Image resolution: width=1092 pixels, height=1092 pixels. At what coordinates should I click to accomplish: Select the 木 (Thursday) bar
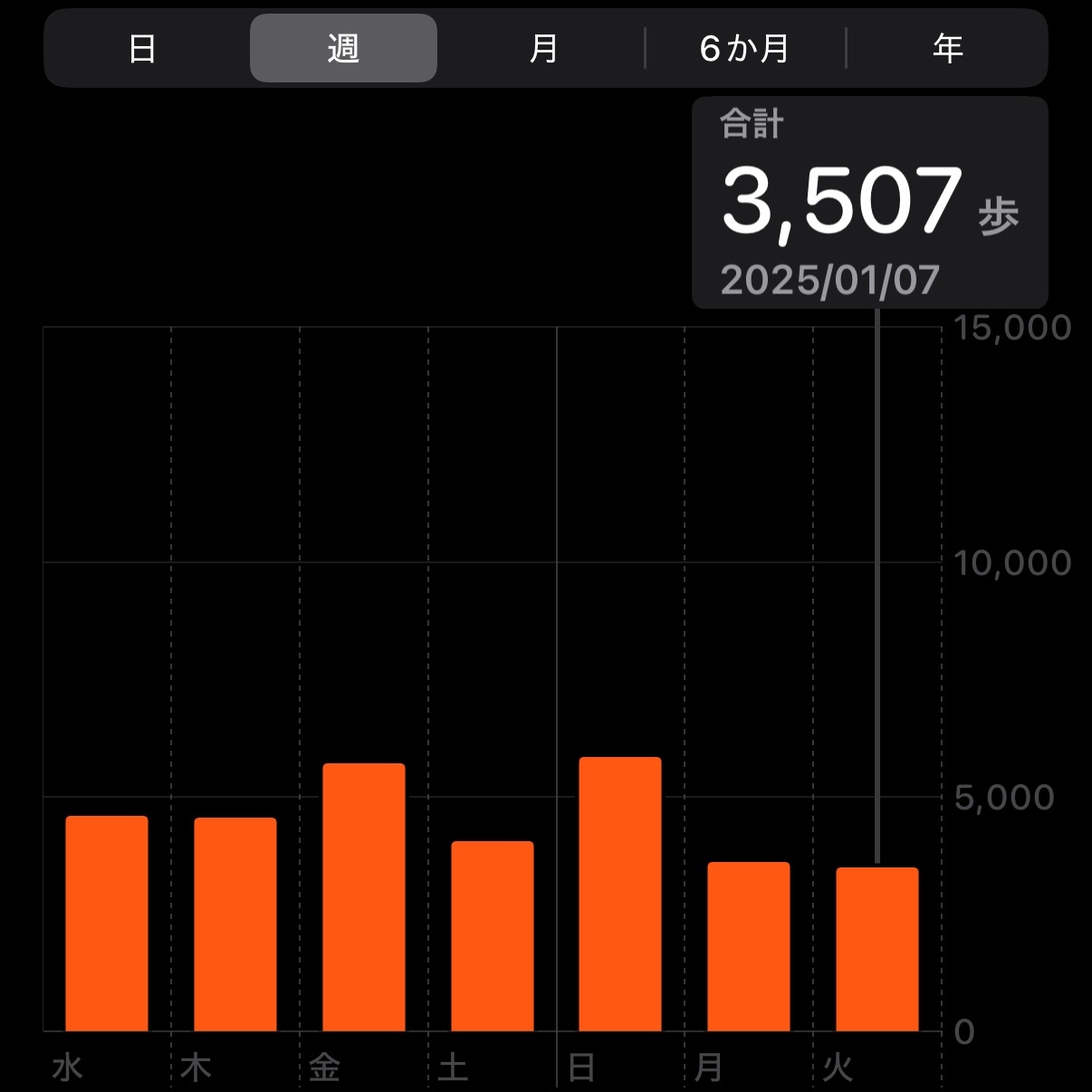tap(235, 924)
